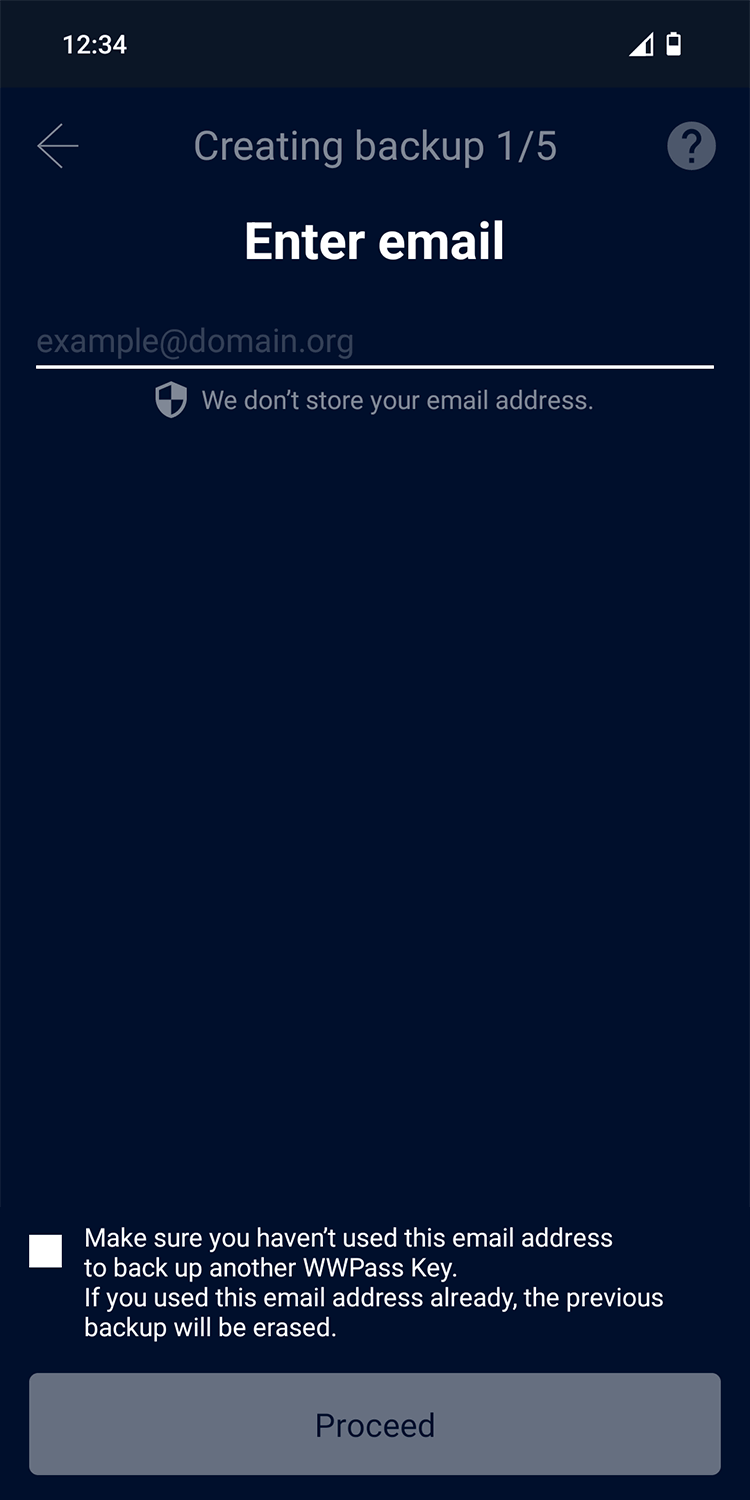Viewport: 750px width, 1500px height.
Task: Go back from the Creating backup screen
Action: click(x=58, y=147)
